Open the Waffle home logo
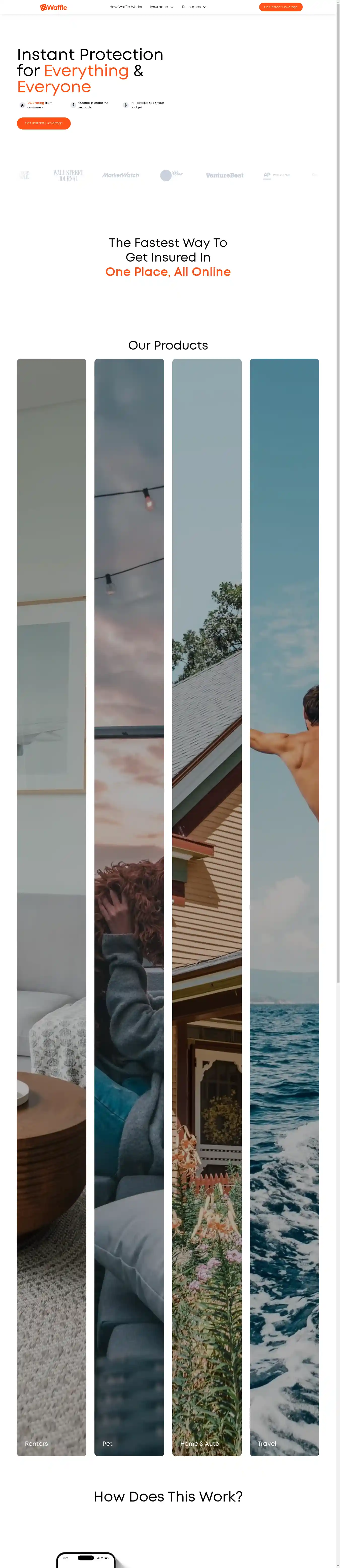The image size is (340, 1568). coord(54,7)
